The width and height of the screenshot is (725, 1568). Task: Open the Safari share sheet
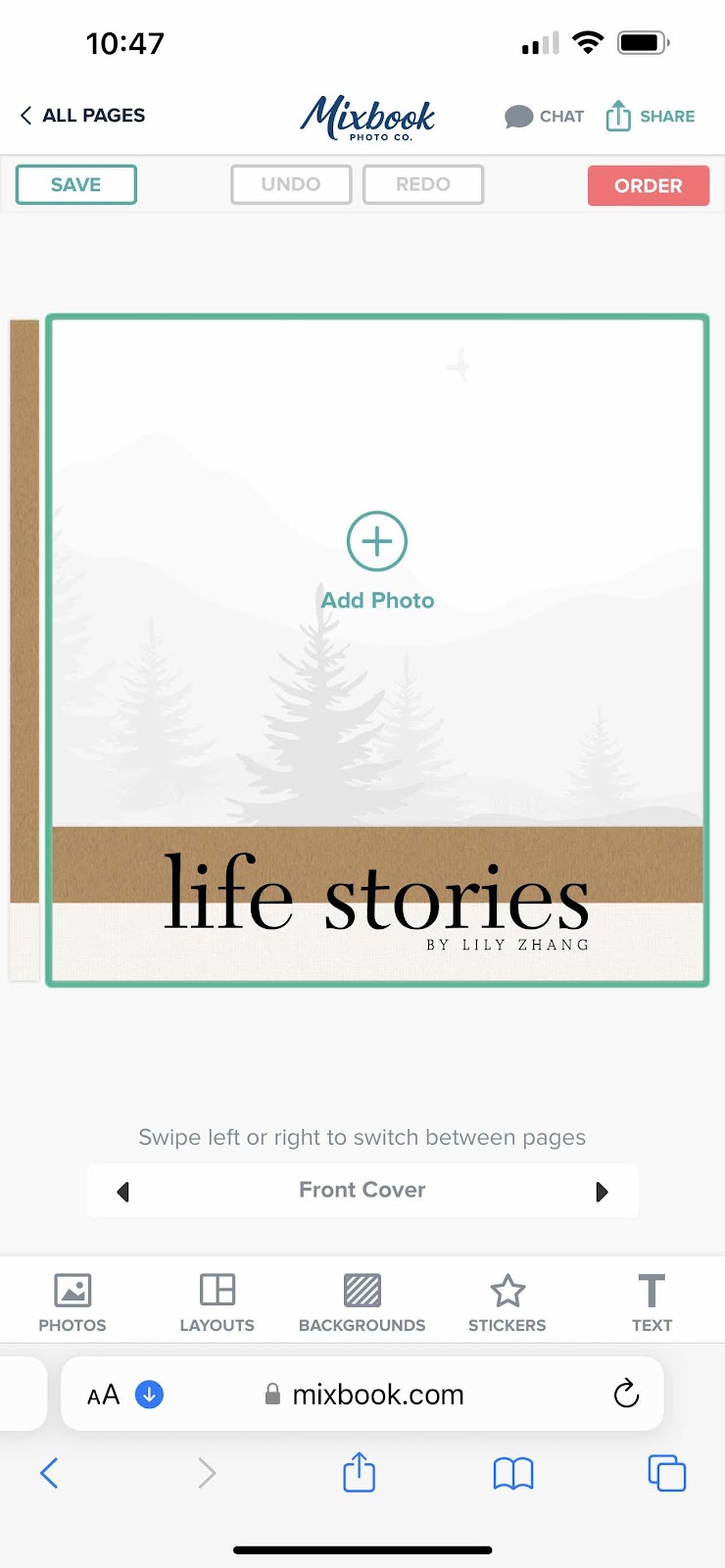tap(360, 1472)
